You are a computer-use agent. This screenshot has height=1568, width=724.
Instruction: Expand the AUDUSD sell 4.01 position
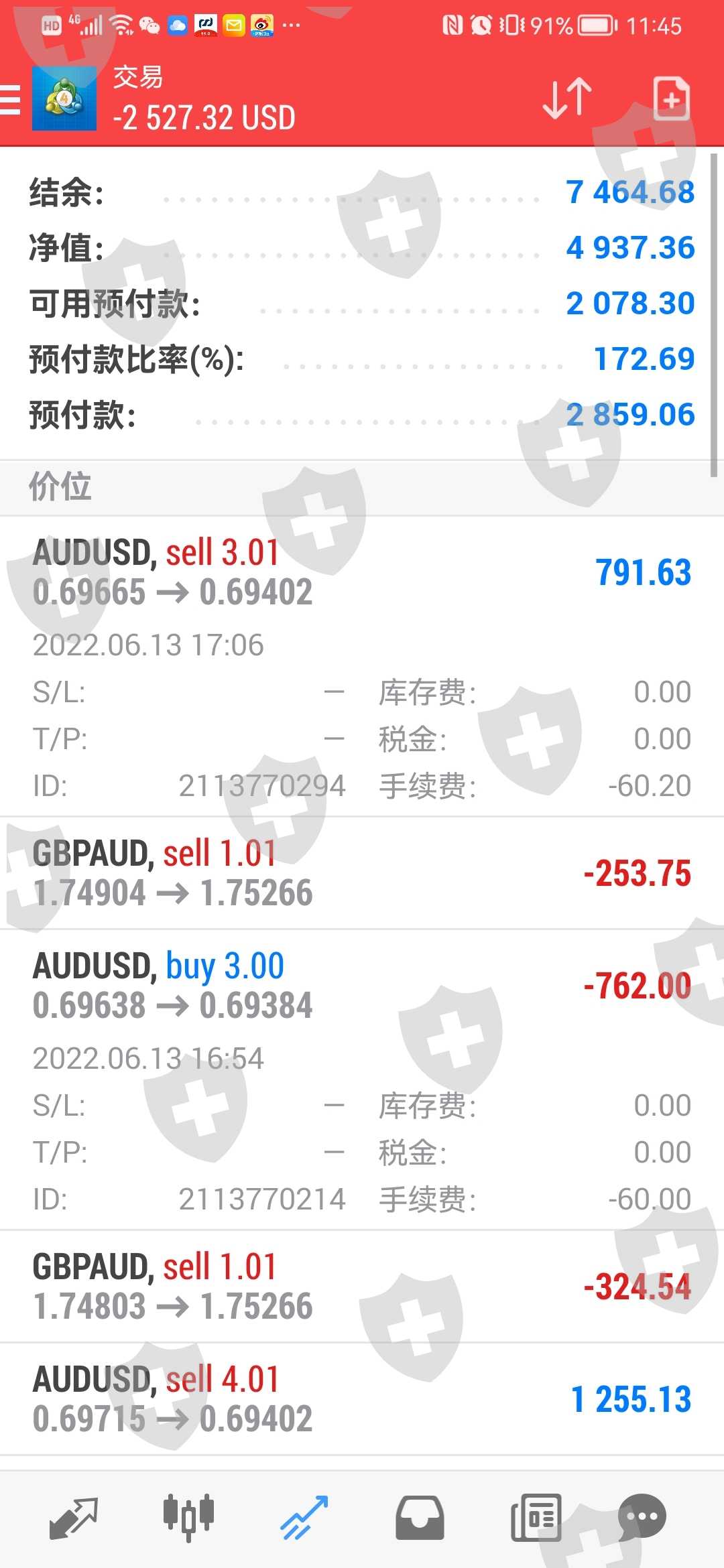[362, 1398]
